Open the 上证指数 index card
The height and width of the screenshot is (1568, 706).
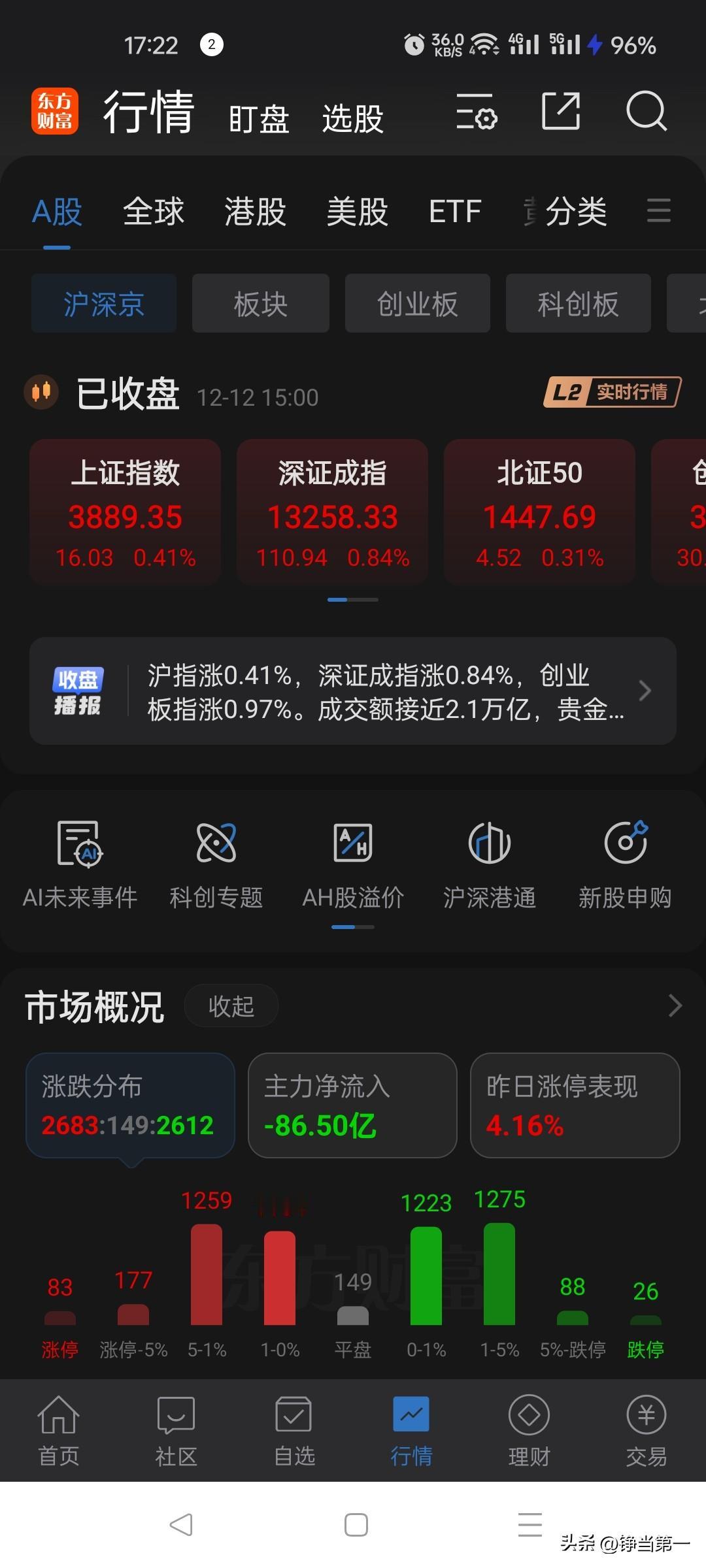click(x=125, y=513)
